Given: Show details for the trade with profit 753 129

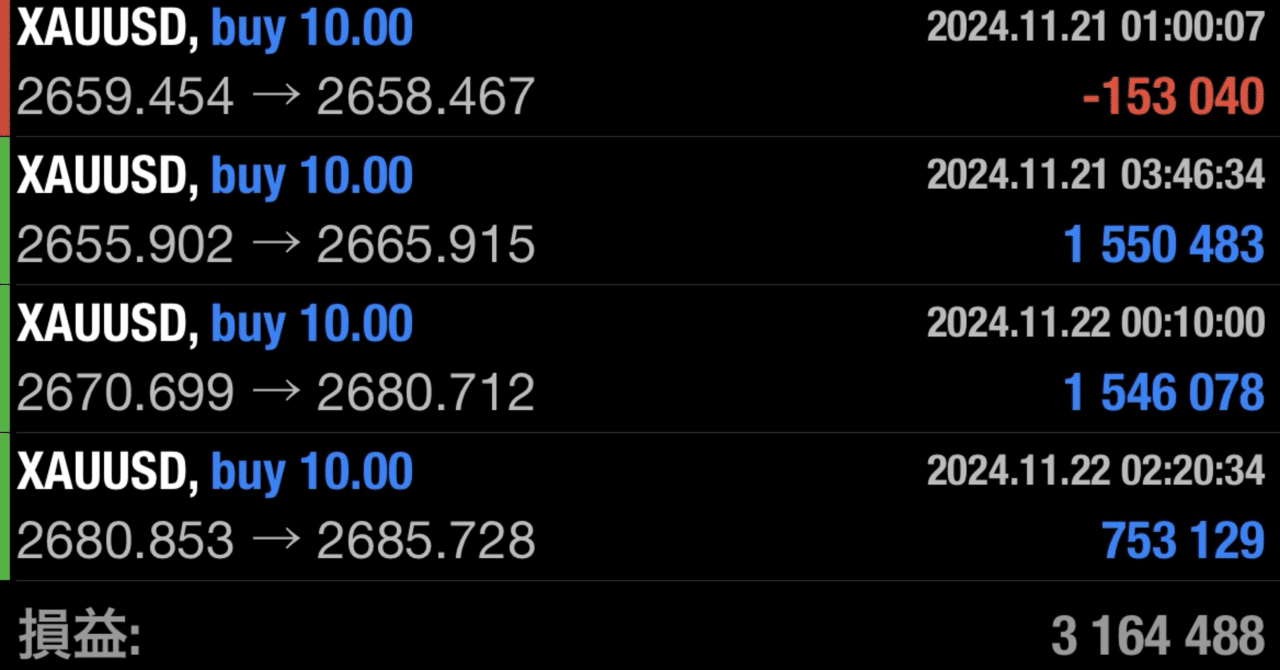Looking at the screenshot, I should 640,507.
